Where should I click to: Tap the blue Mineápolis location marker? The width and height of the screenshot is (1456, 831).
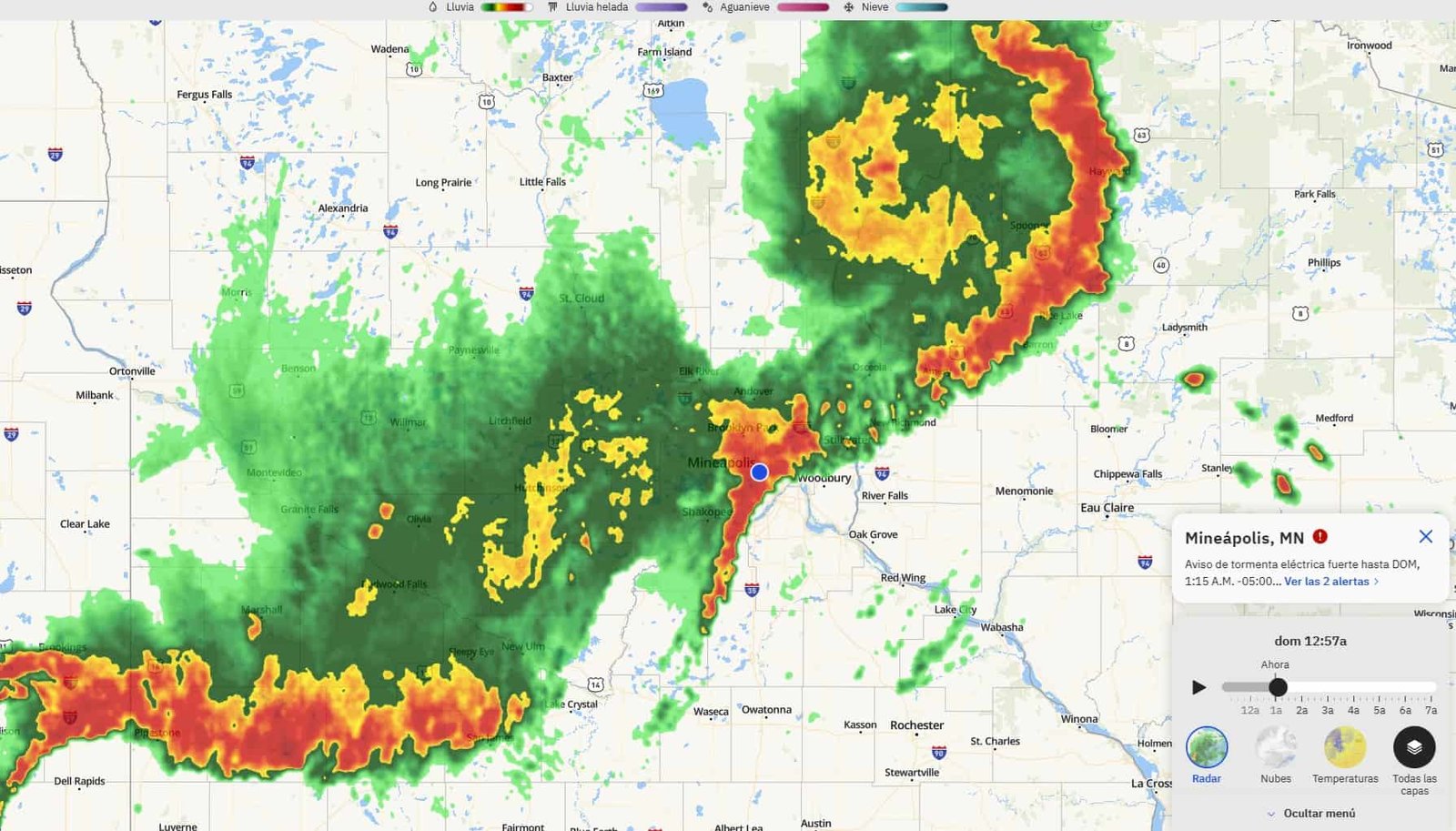[759, 472]
